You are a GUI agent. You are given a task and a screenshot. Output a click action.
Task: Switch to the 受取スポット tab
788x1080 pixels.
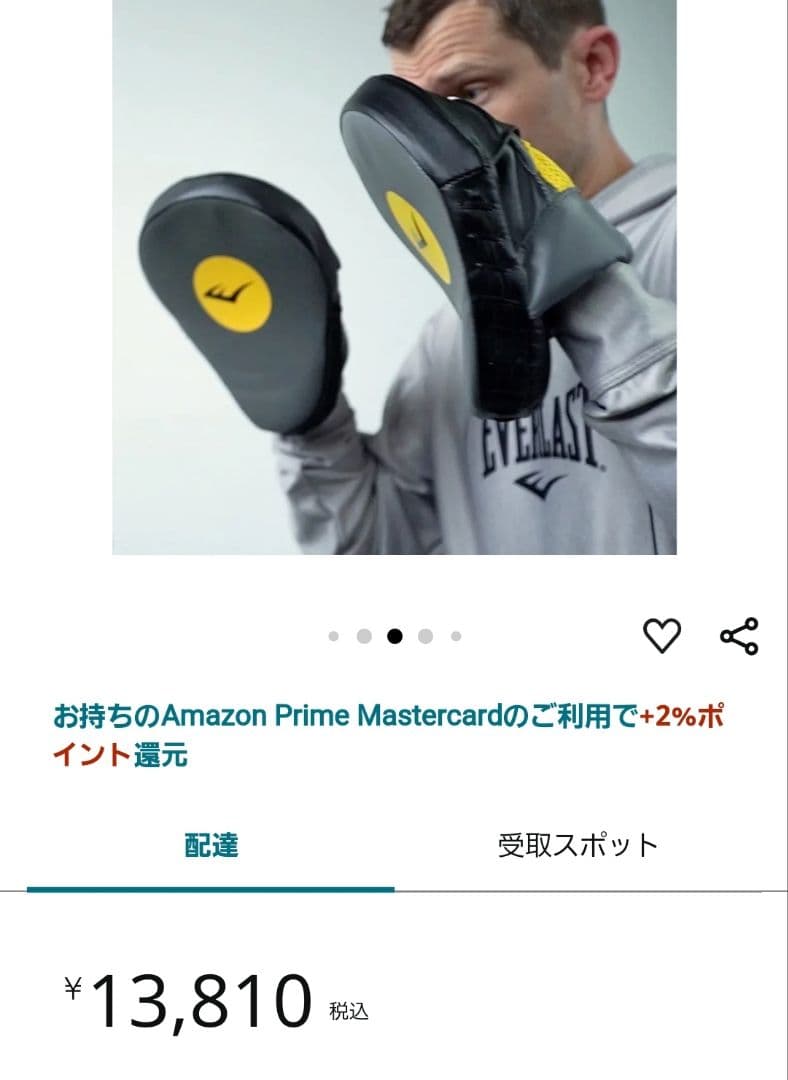(x=576, y=844)
